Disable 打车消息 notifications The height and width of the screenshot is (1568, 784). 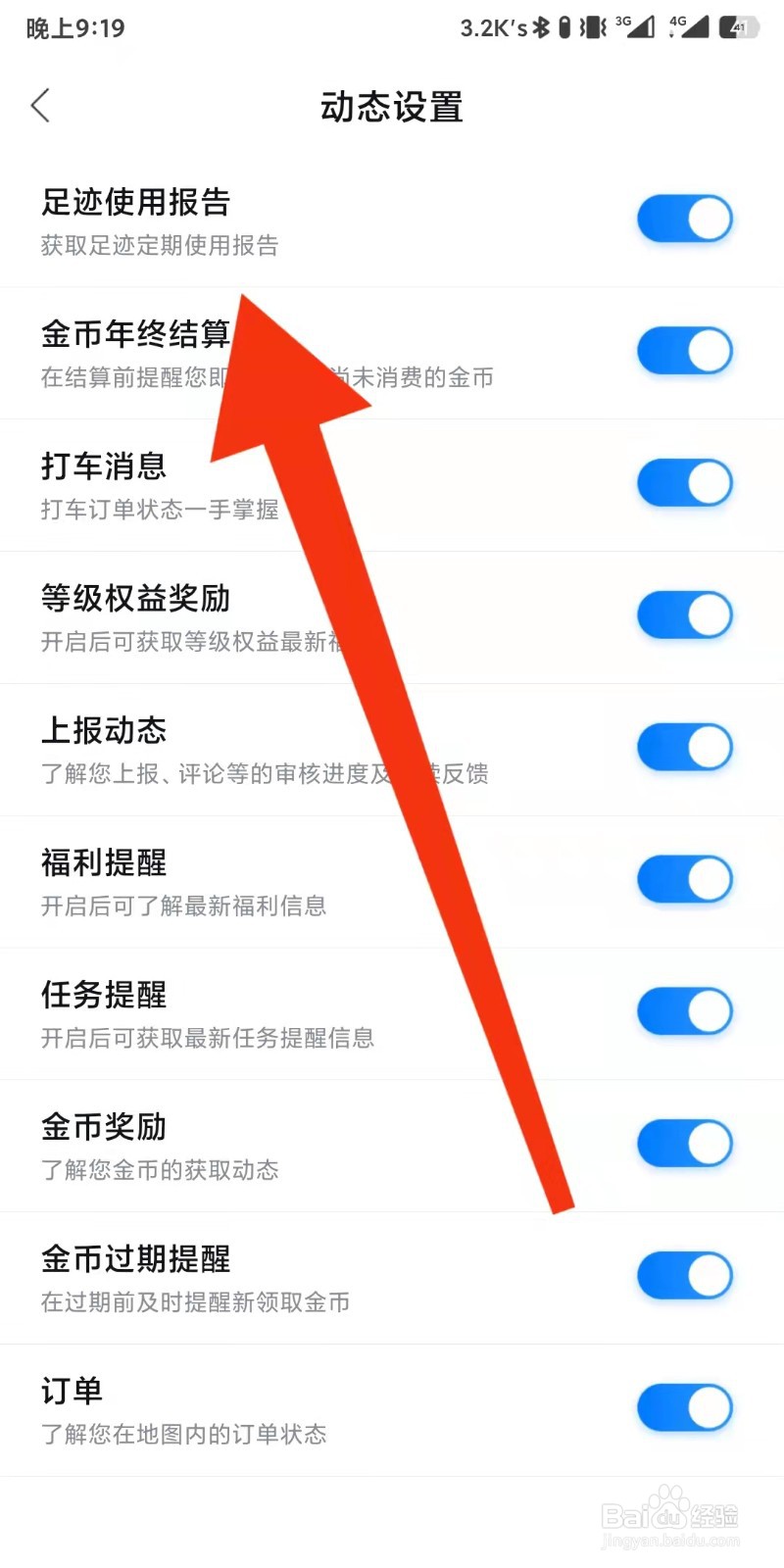pos(684,482)
